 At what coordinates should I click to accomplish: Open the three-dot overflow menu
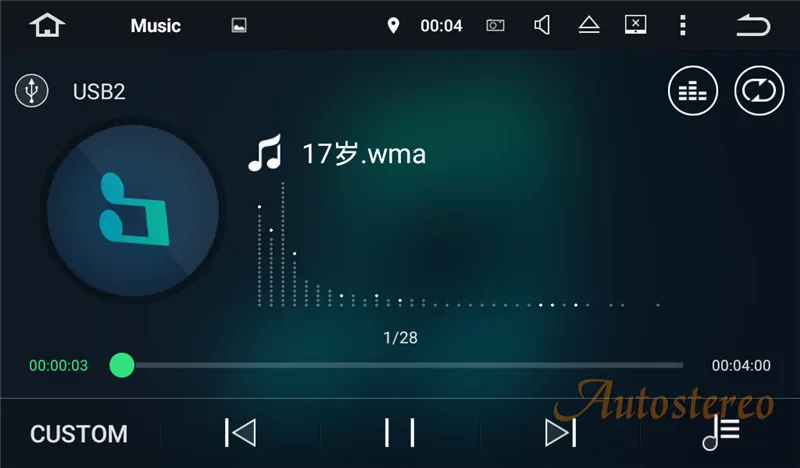click(x=683, y=25)
